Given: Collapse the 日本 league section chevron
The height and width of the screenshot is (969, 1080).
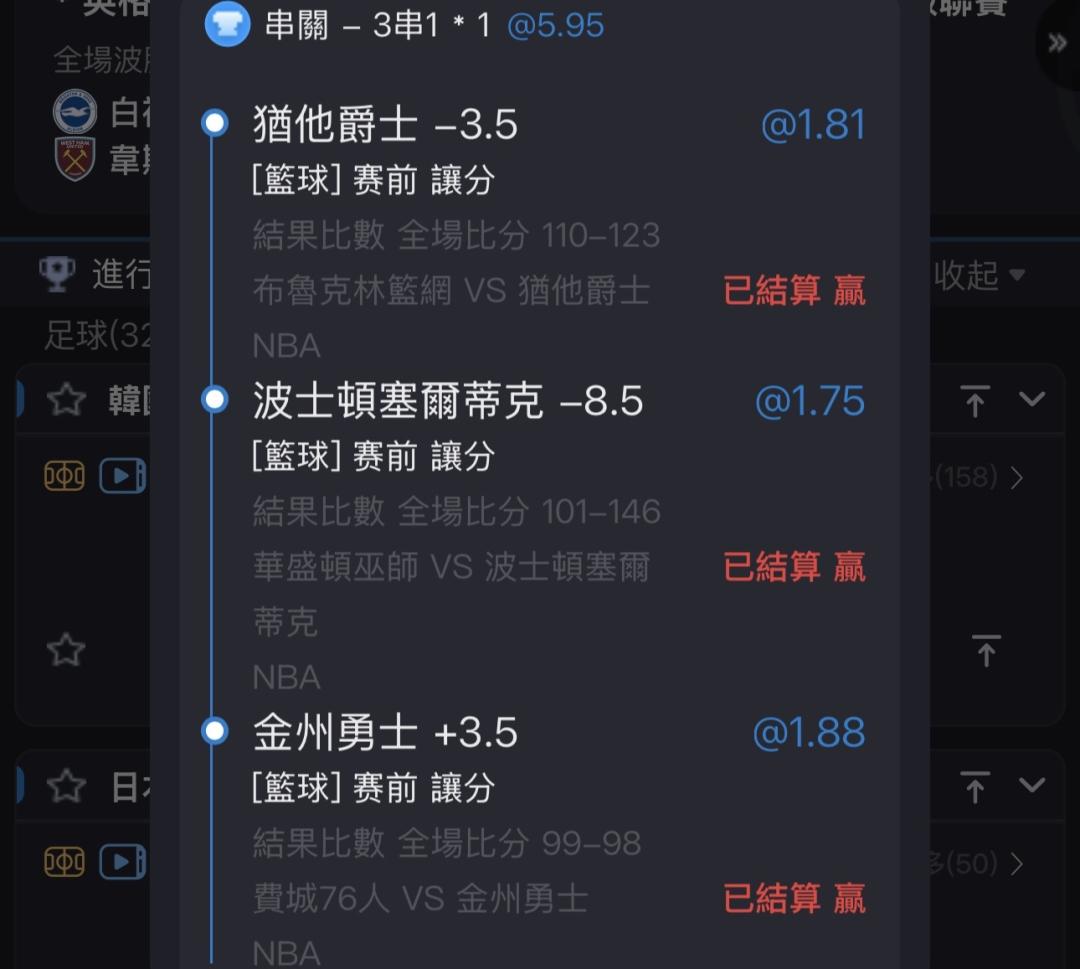Looking at the screenshot, I should point(1031,786).
